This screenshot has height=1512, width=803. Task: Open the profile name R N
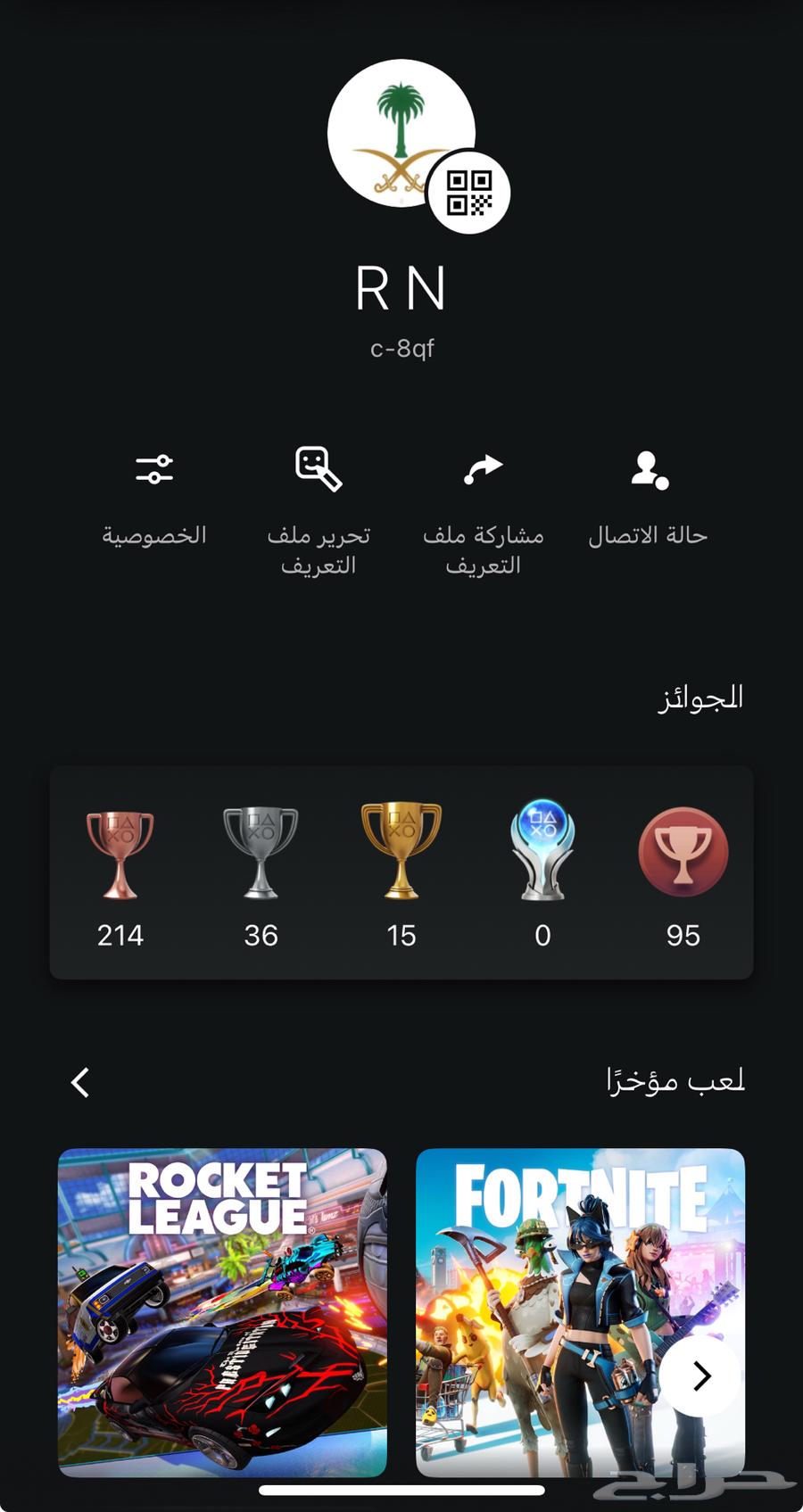(x=401, y=288)
